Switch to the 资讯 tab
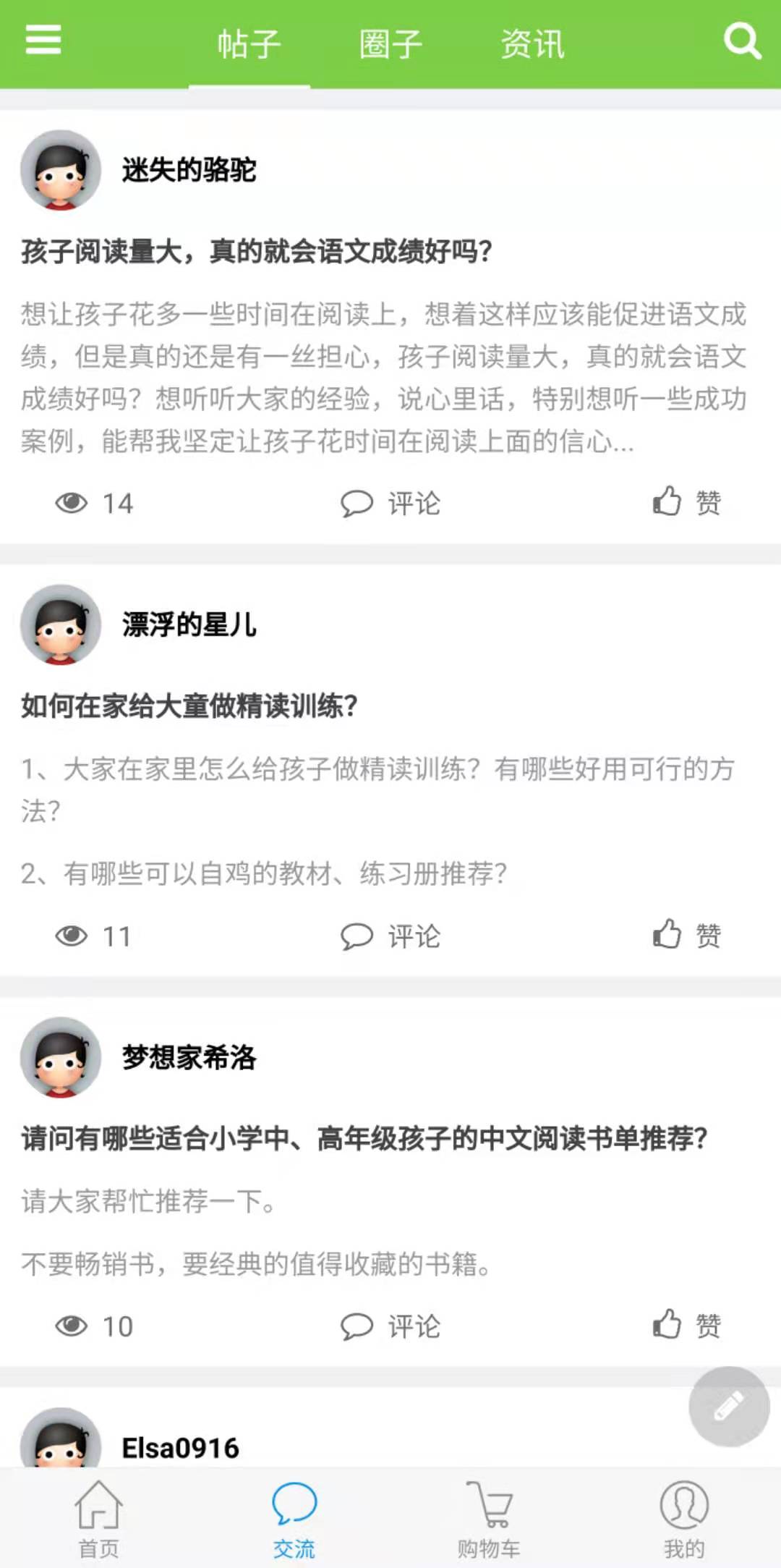The width and height of the screenshot is (781, 1568). (x=532, y=44)
